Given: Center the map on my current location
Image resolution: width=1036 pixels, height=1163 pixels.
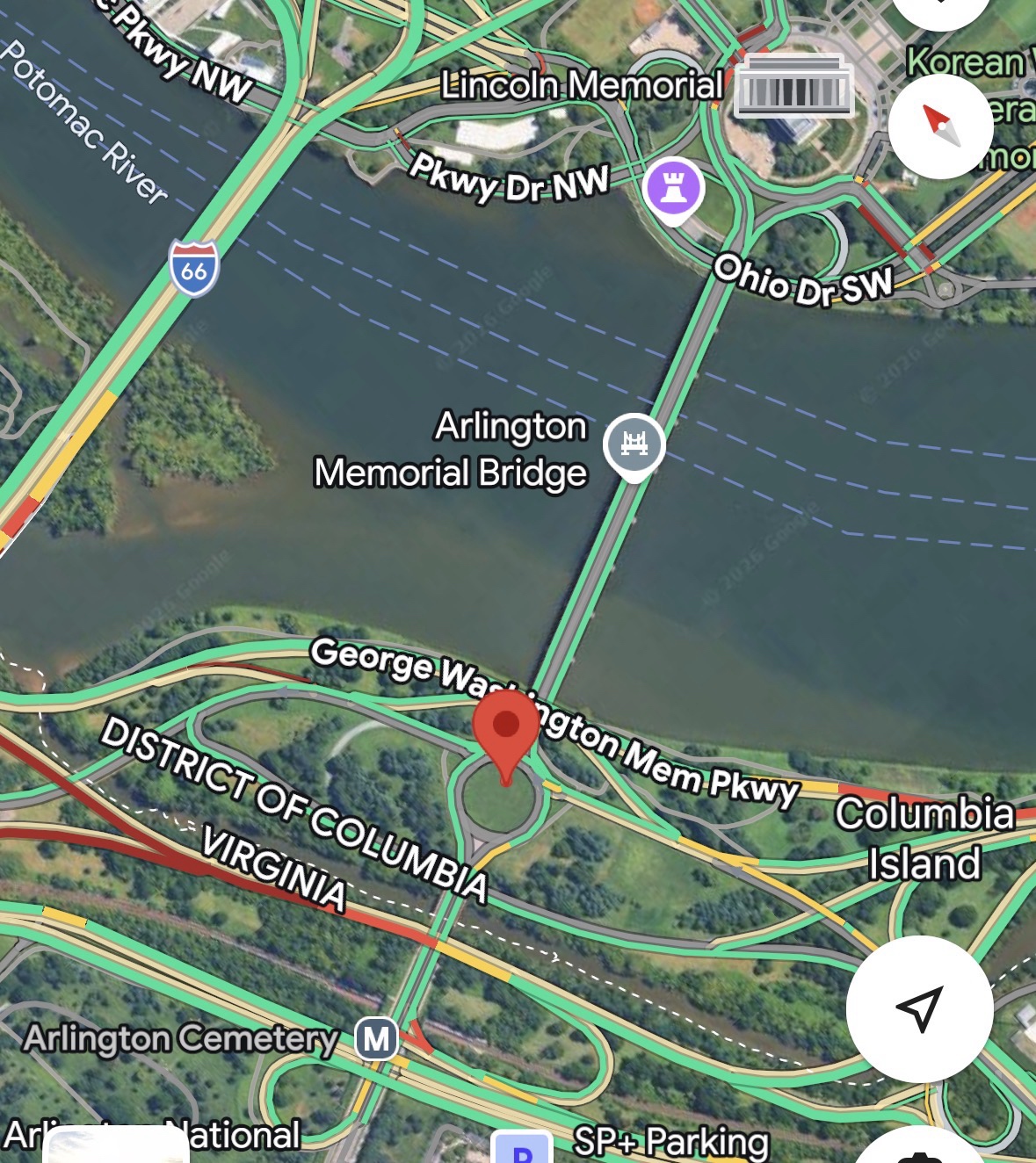Looking at the screenshot, I should (x=919, y=1008).
